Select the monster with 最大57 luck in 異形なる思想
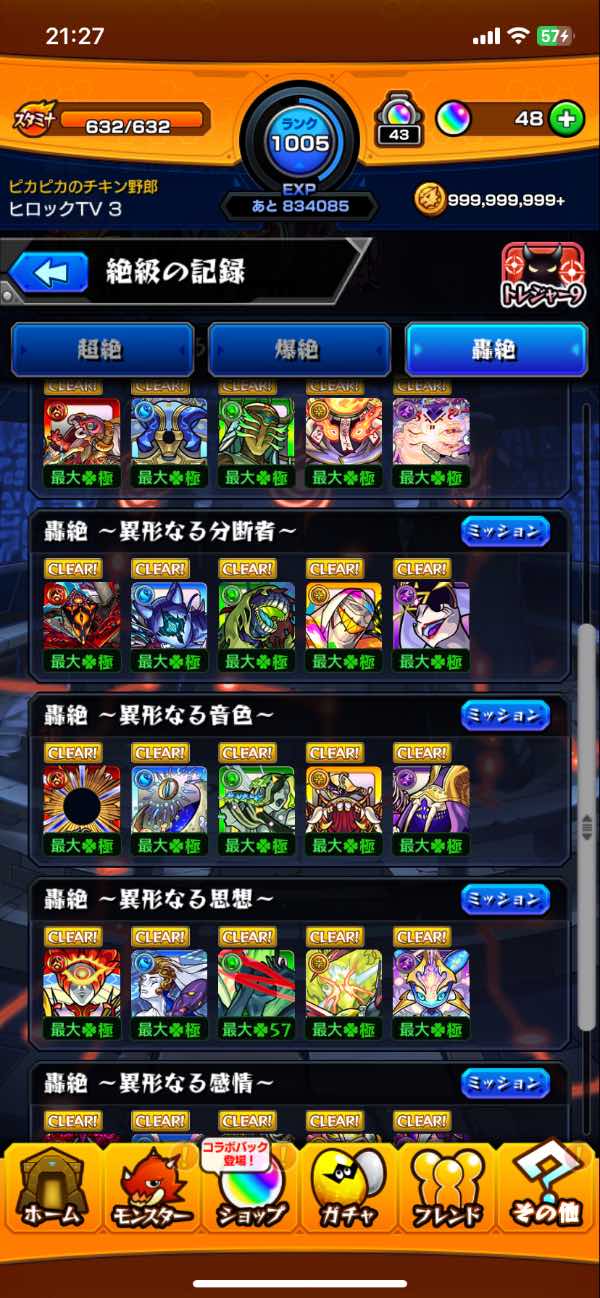The image size is (600, 1298). (x=256, y=987)
